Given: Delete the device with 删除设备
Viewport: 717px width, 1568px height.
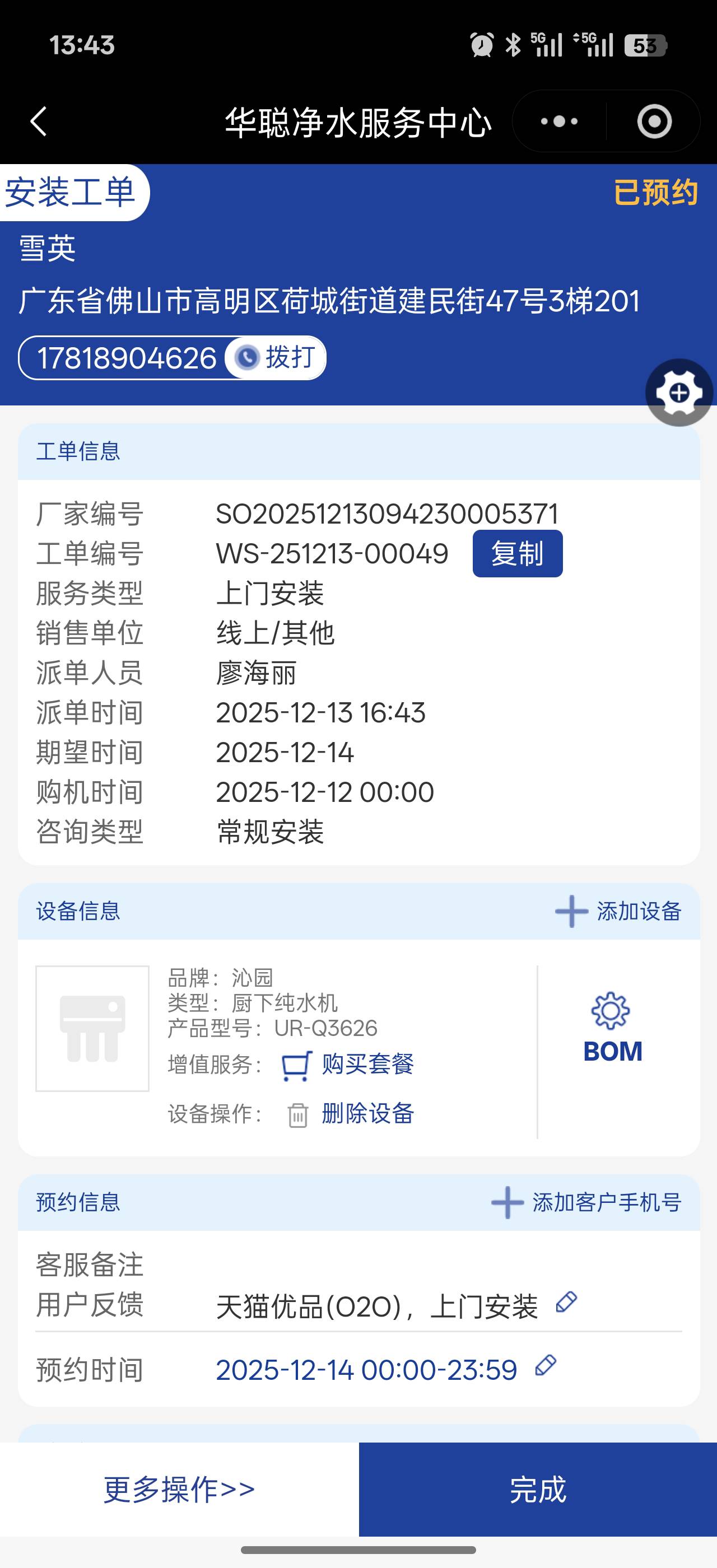Looking at the screenshot, I should [351, 1114].
